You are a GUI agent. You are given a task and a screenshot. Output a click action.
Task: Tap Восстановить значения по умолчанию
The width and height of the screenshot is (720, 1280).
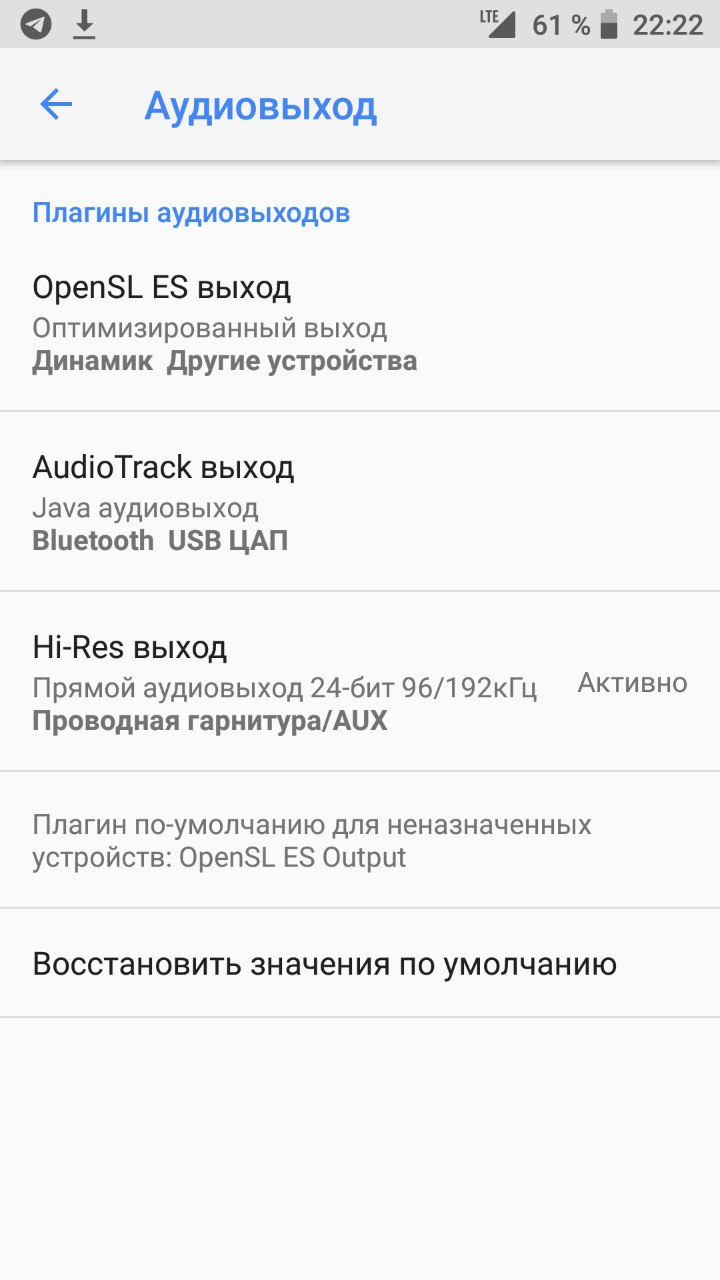360,964
